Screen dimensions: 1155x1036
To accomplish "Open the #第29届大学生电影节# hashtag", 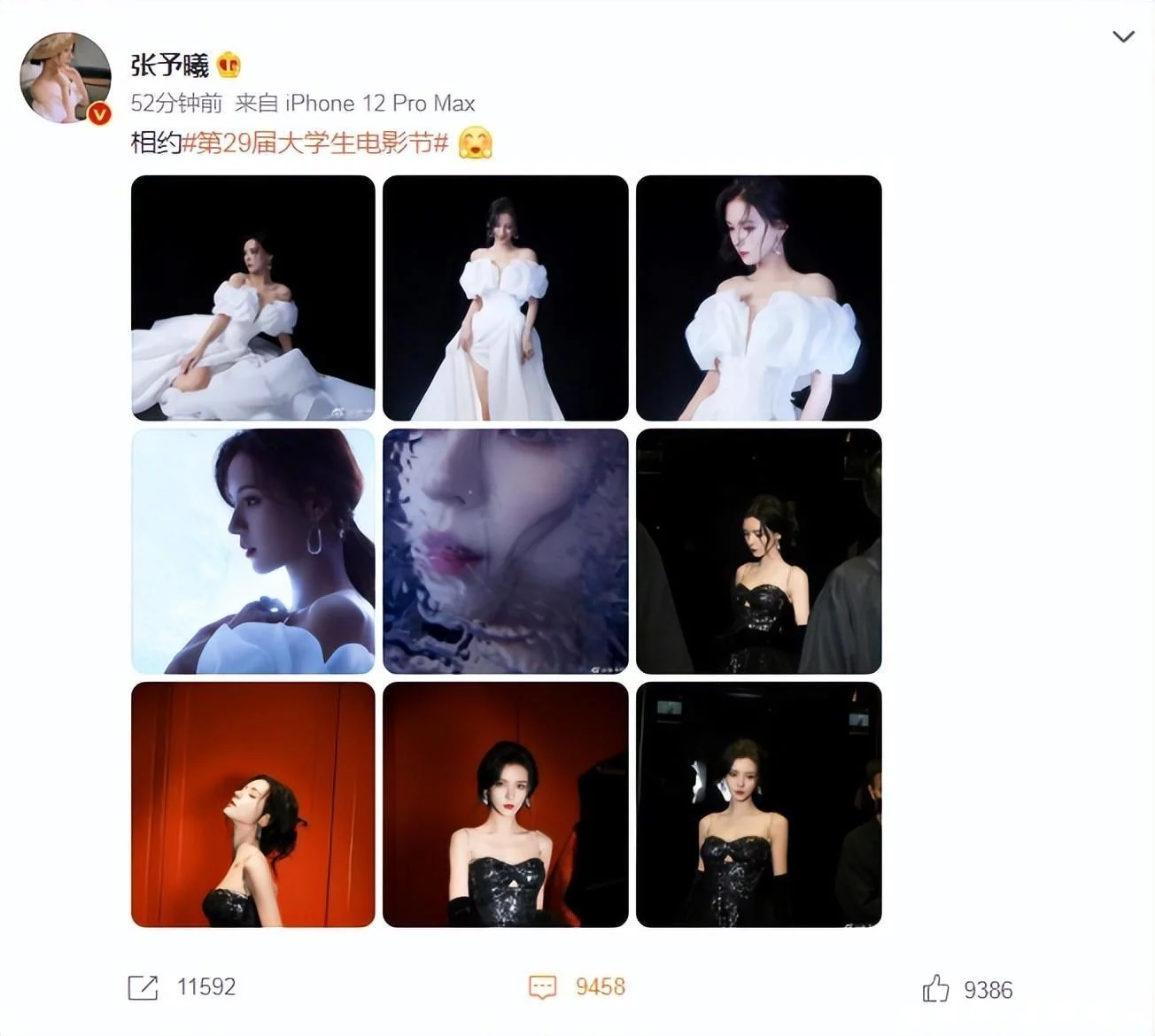I will pos(316,143).
